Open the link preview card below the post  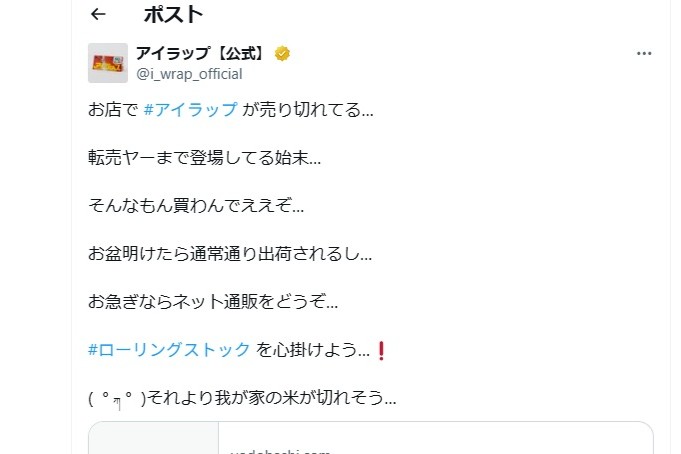click(x=370, y=439)
